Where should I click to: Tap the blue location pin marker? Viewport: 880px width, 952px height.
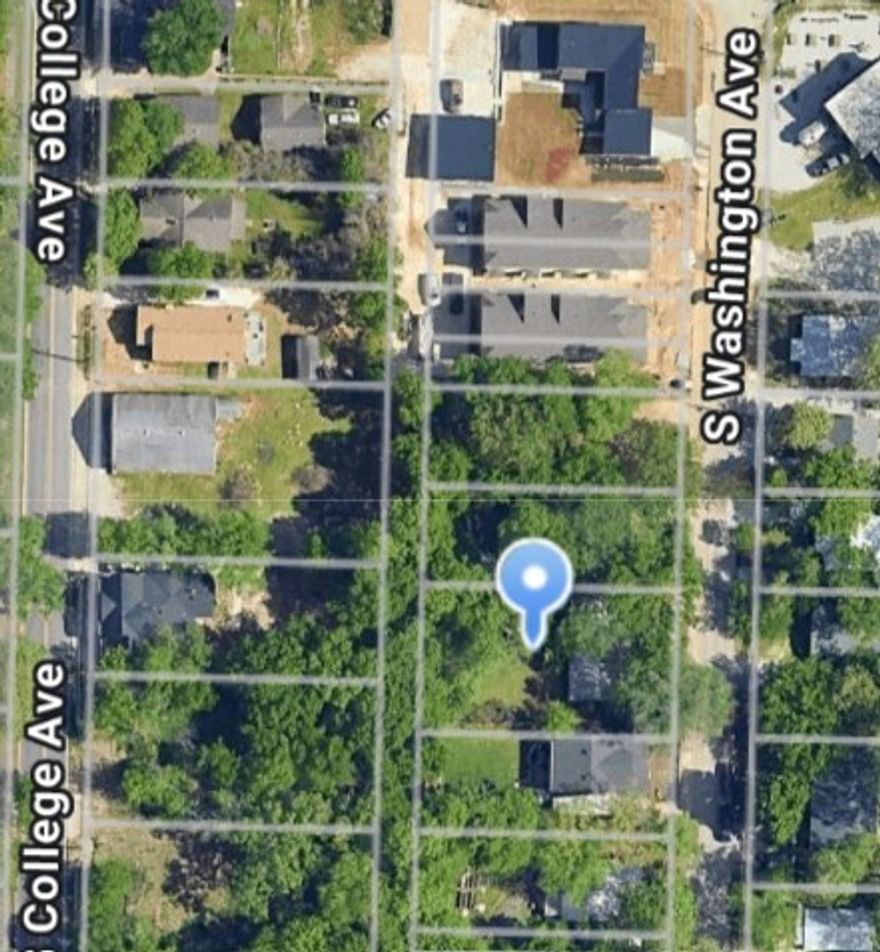pyautogui.click(x=535, y=581)
